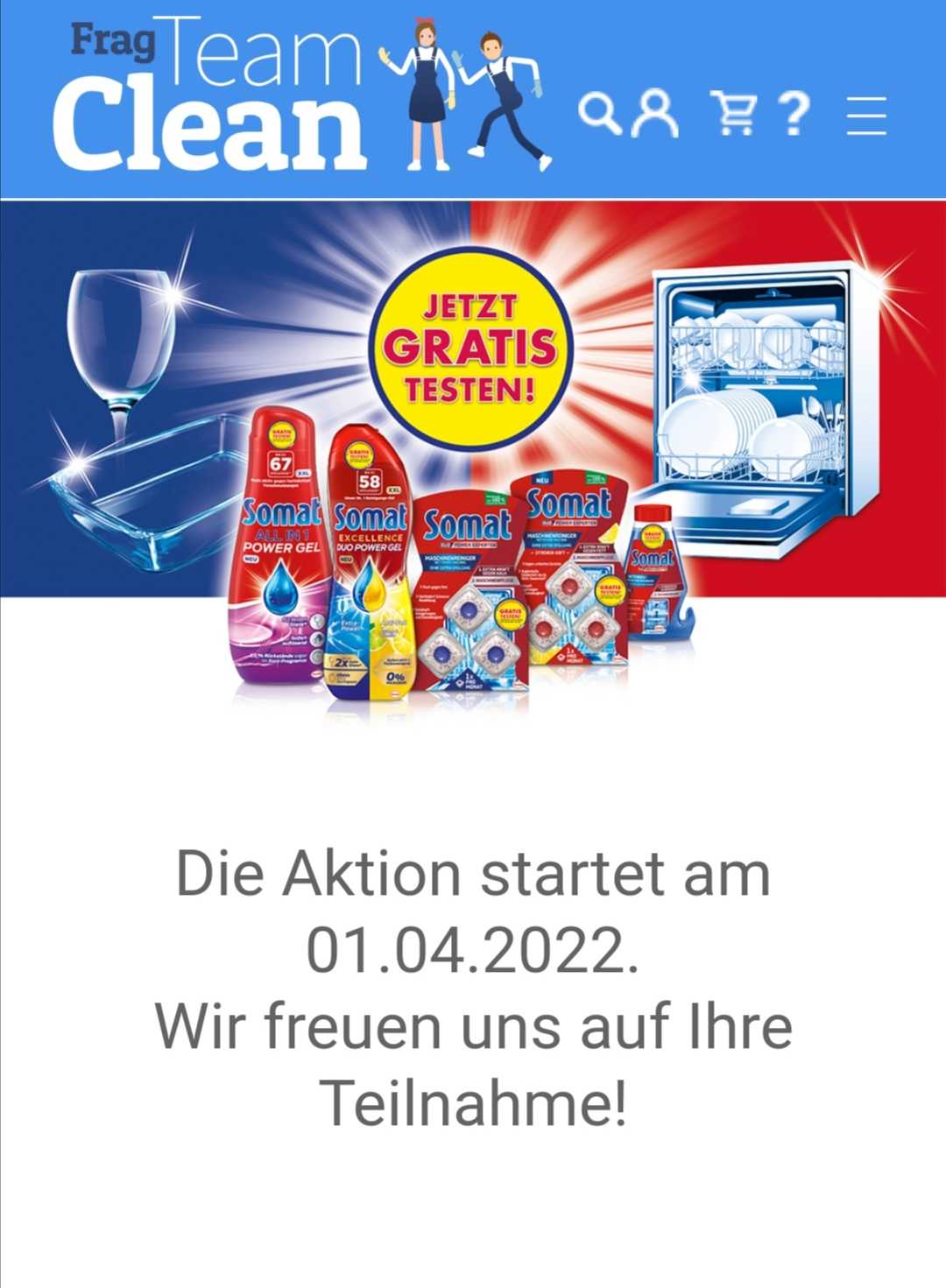This screenshot has width=946, height=1288.
Task: View the shopping cart
Action: click(736, 113)
